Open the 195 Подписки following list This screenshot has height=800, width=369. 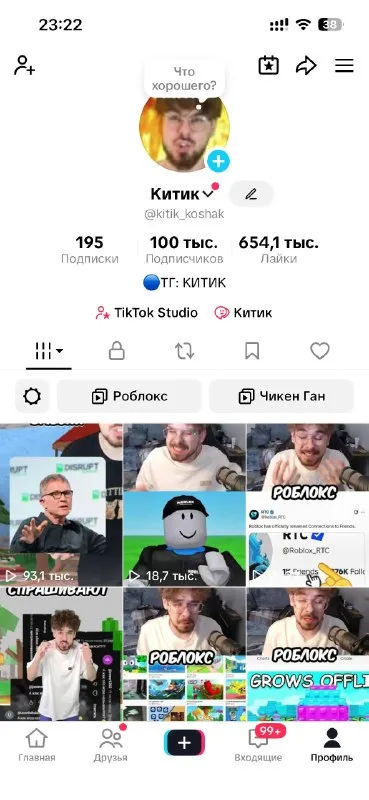tap(89, 249)
